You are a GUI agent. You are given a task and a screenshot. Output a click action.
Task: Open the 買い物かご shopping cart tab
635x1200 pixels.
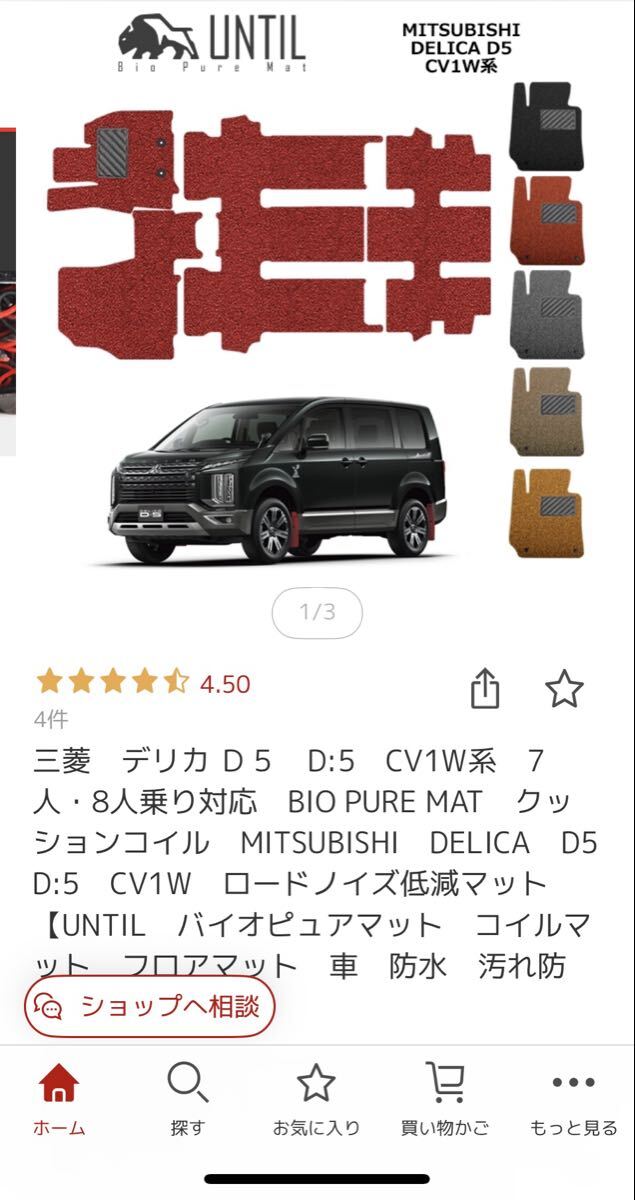[x=445, y=1100]
